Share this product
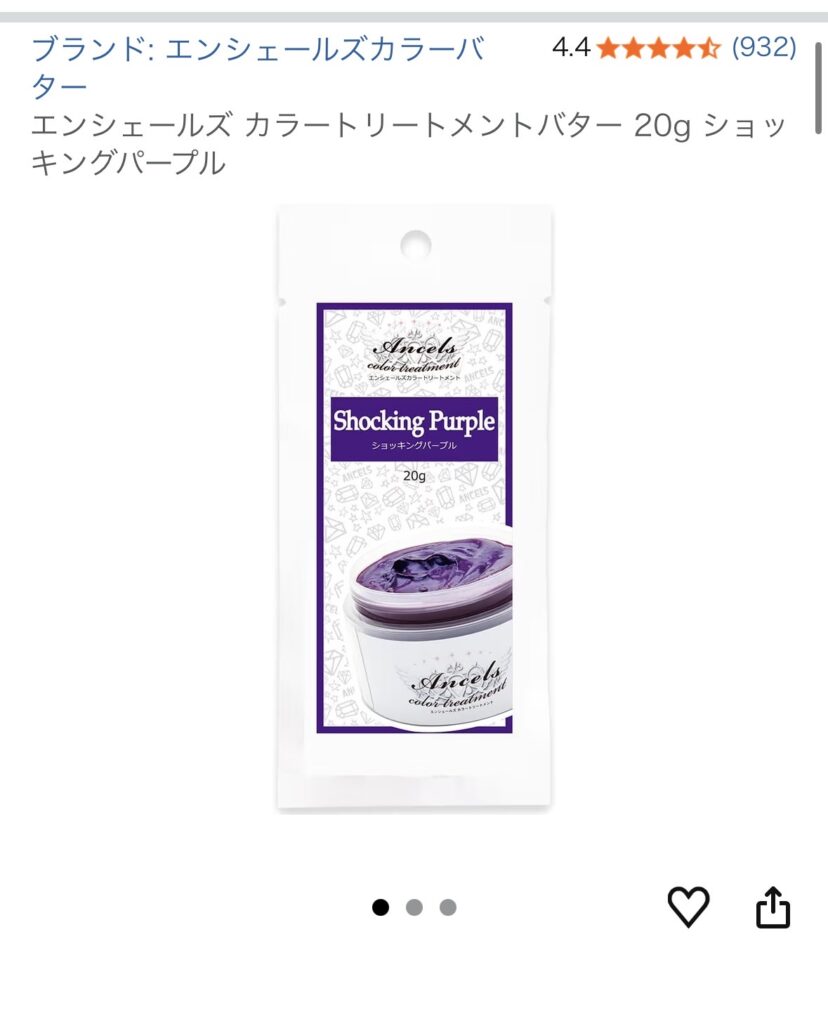Image resolution: width=828 pixels, height=1024 pixels. (x=772, y=908)
